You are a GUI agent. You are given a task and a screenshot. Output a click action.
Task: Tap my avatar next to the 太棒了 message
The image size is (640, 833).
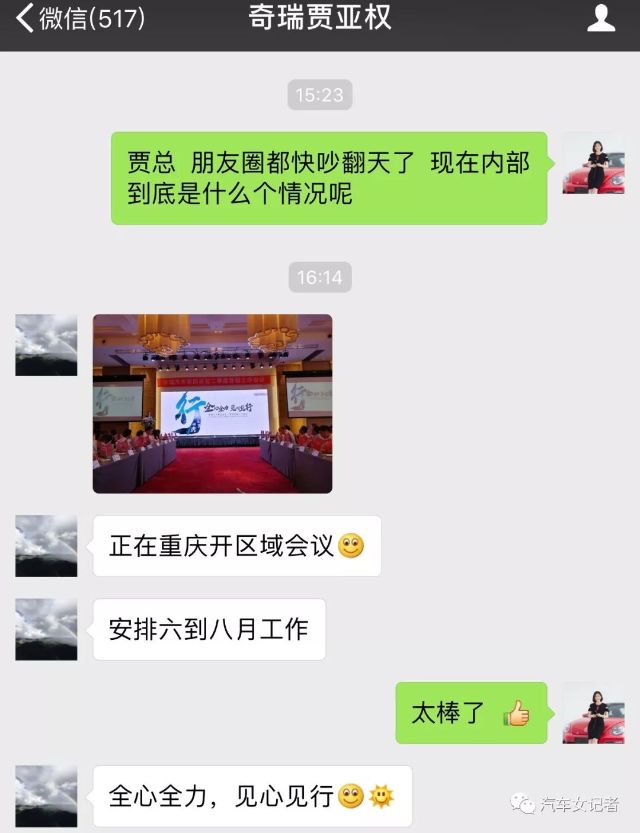point(593,713)
